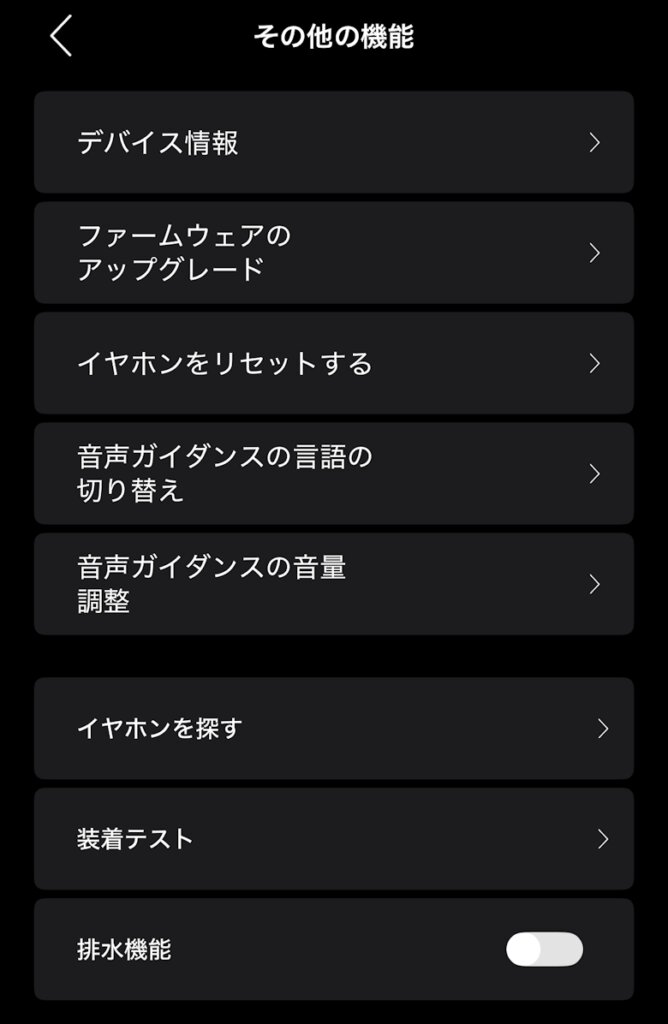668x1024 pixels.
Task: Open デバイス情報 device info
Action: point(334,142)
